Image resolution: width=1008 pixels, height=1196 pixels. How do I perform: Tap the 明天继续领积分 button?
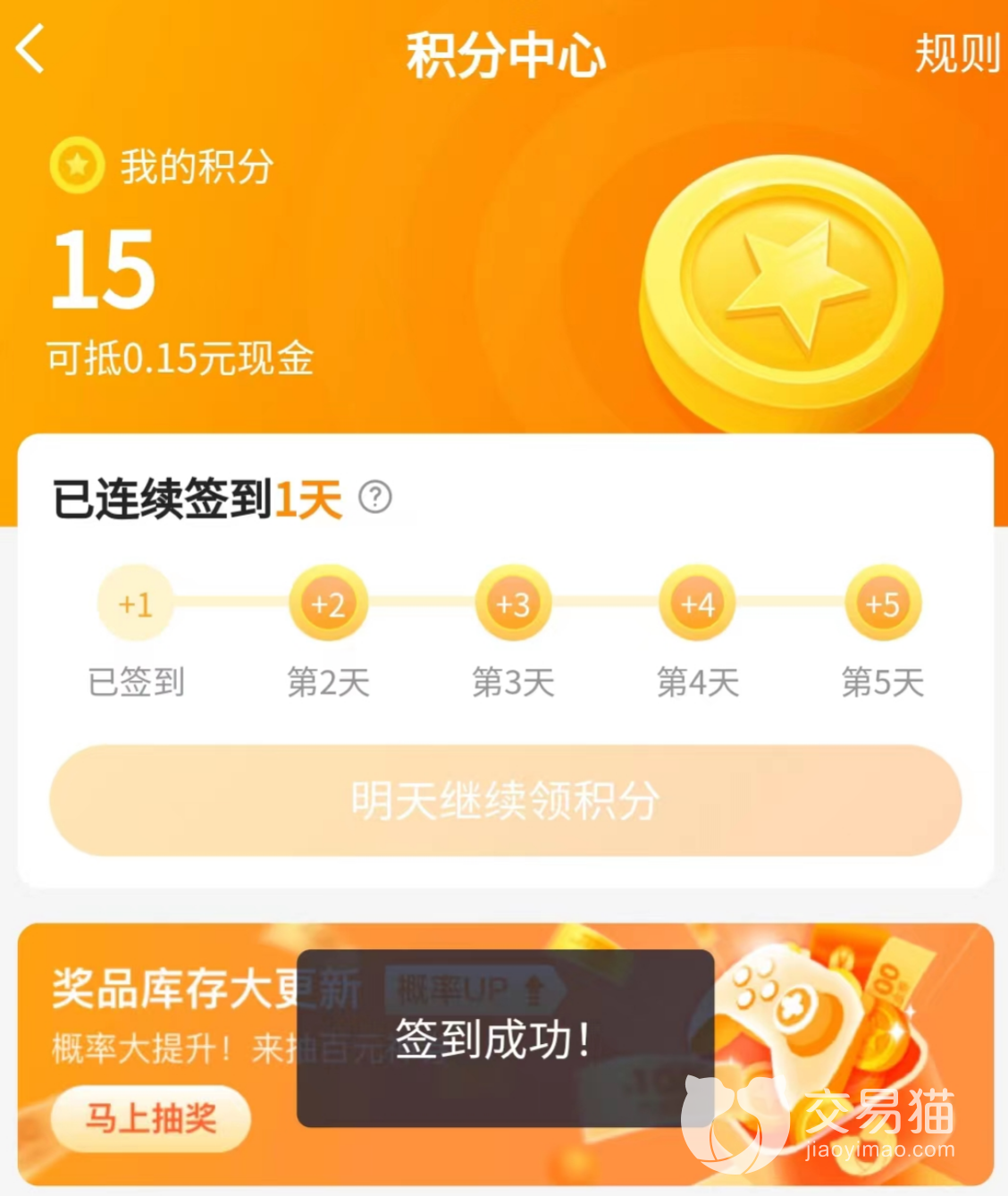point(505,800)
